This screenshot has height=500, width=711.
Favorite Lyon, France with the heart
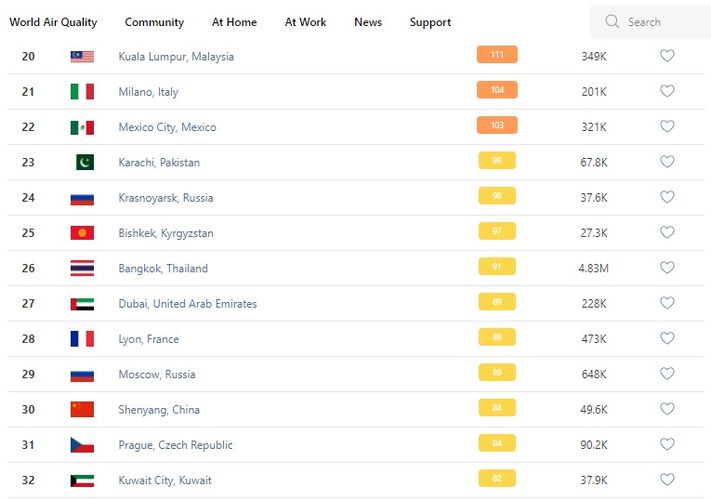[x=667, y=339]
